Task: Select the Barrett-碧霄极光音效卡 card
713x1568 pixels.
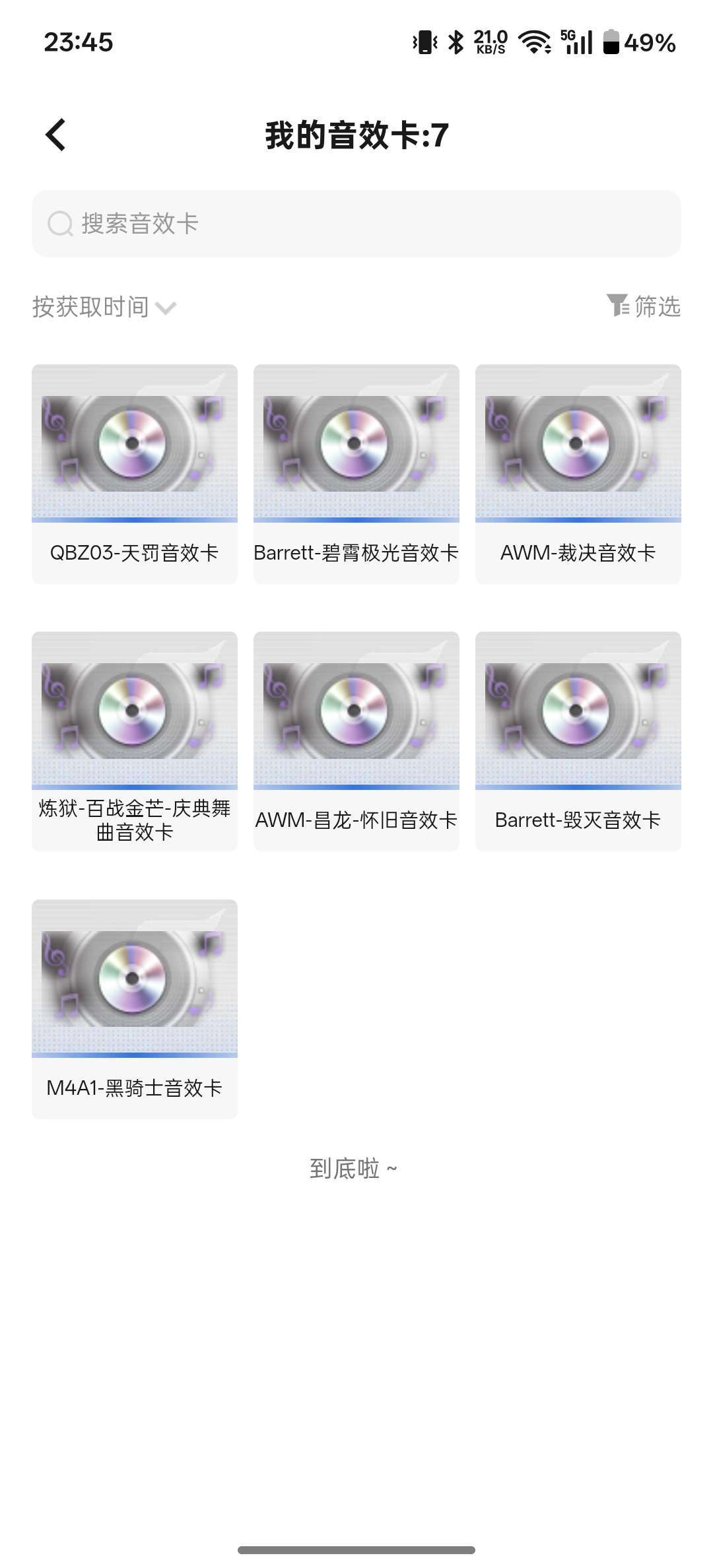Action: pyautogui.click(x=356, y=474)
